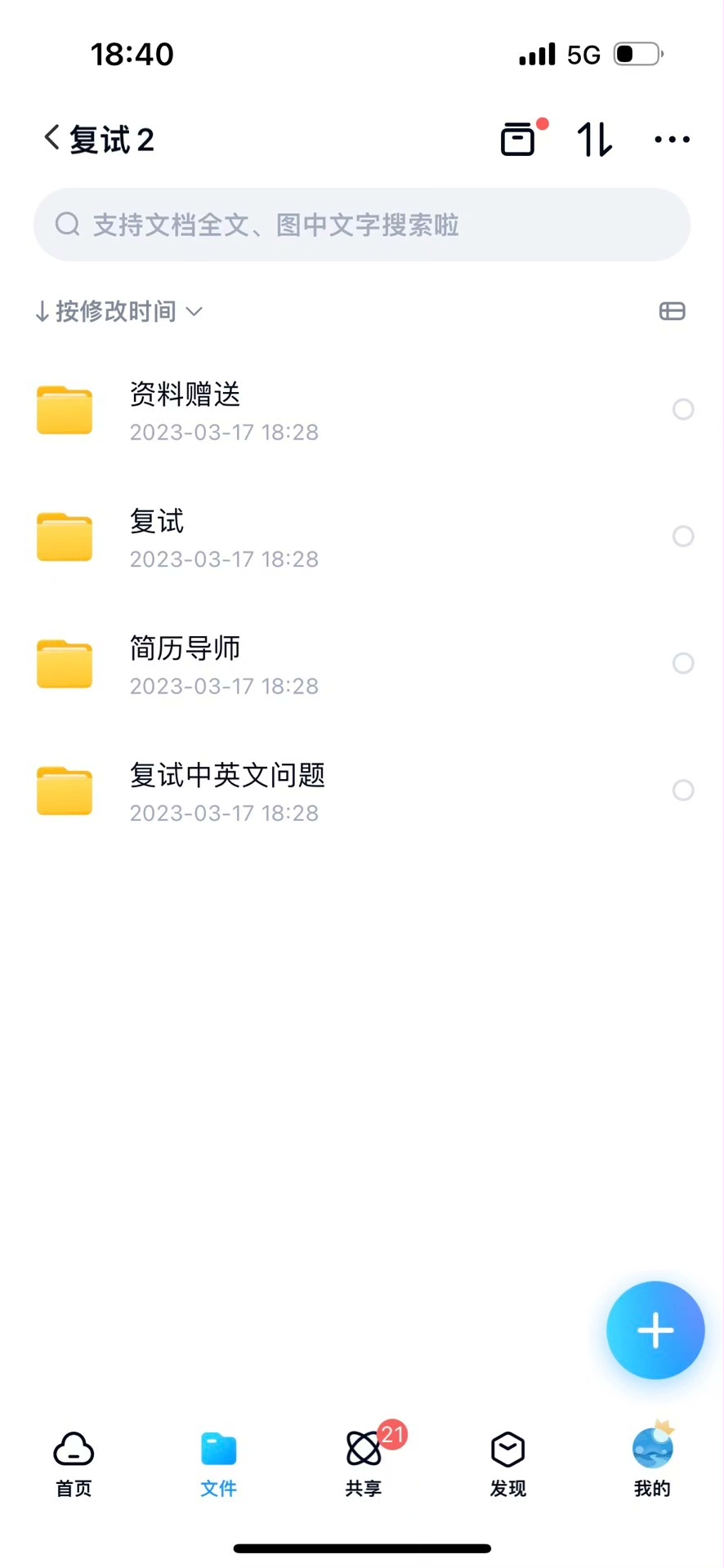Switch the list view layout
The image size is (724, 1568).
tap(672, 311)
